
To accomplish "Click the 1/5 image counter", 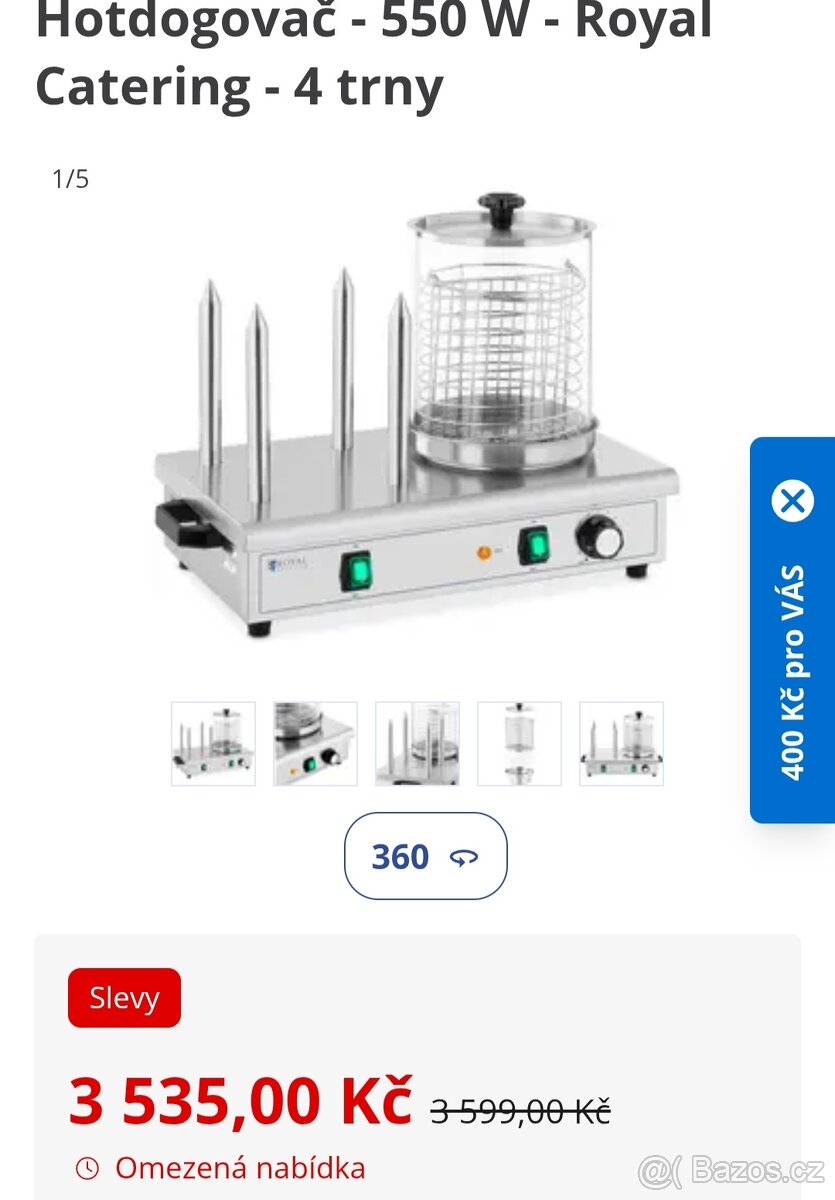I will 70,180.
